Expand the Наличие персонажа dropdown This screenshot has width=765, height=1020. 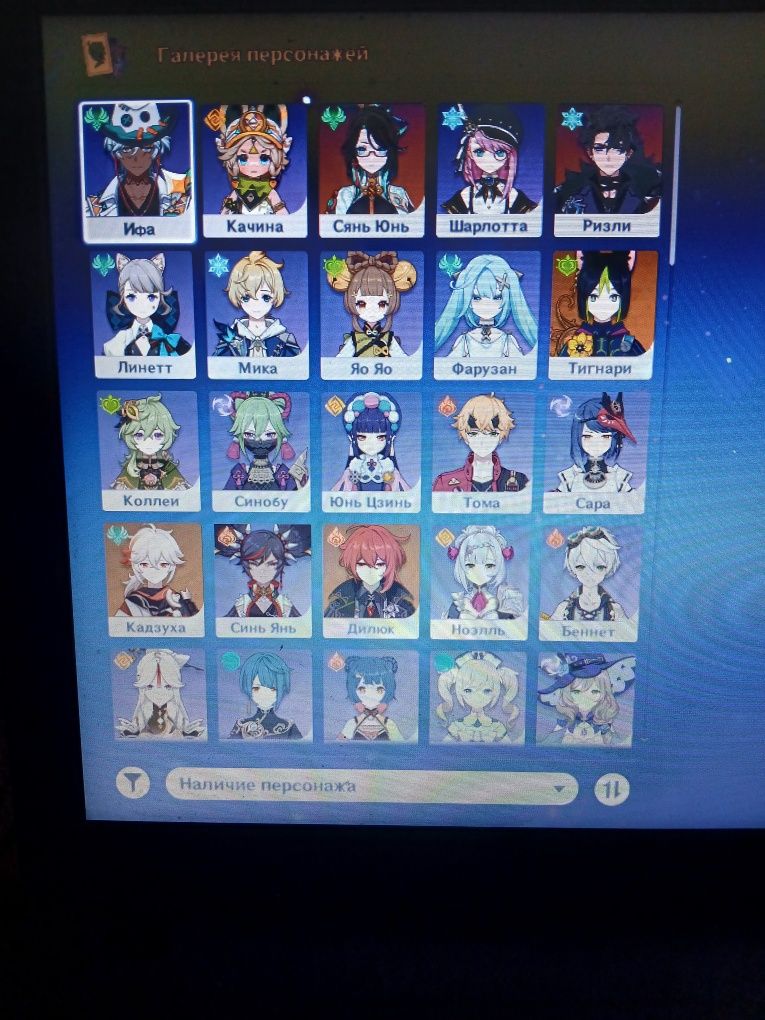tap(372, 786)
